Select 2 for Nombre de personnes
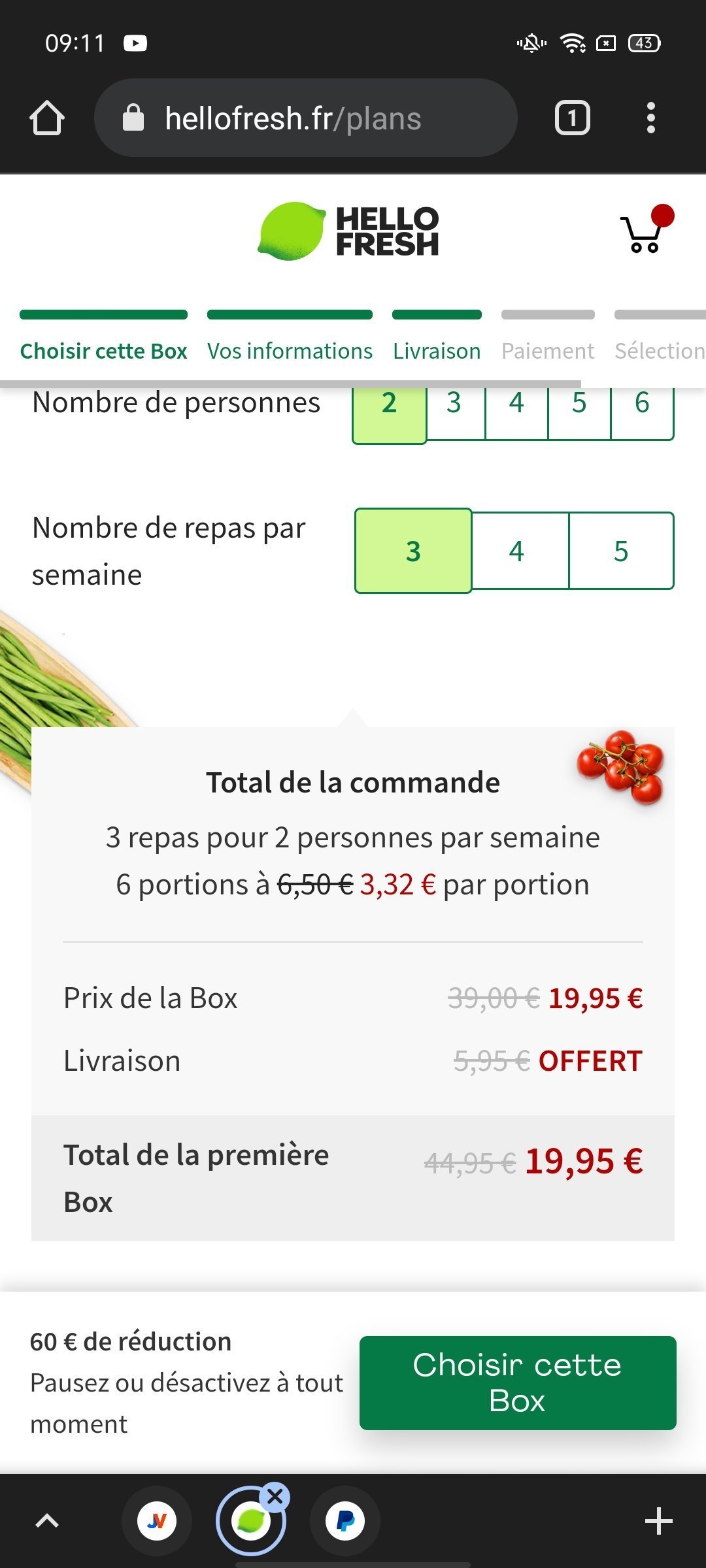Viewport: 706px width, 1568px height. pyautogui.click(x=390, y=412)
